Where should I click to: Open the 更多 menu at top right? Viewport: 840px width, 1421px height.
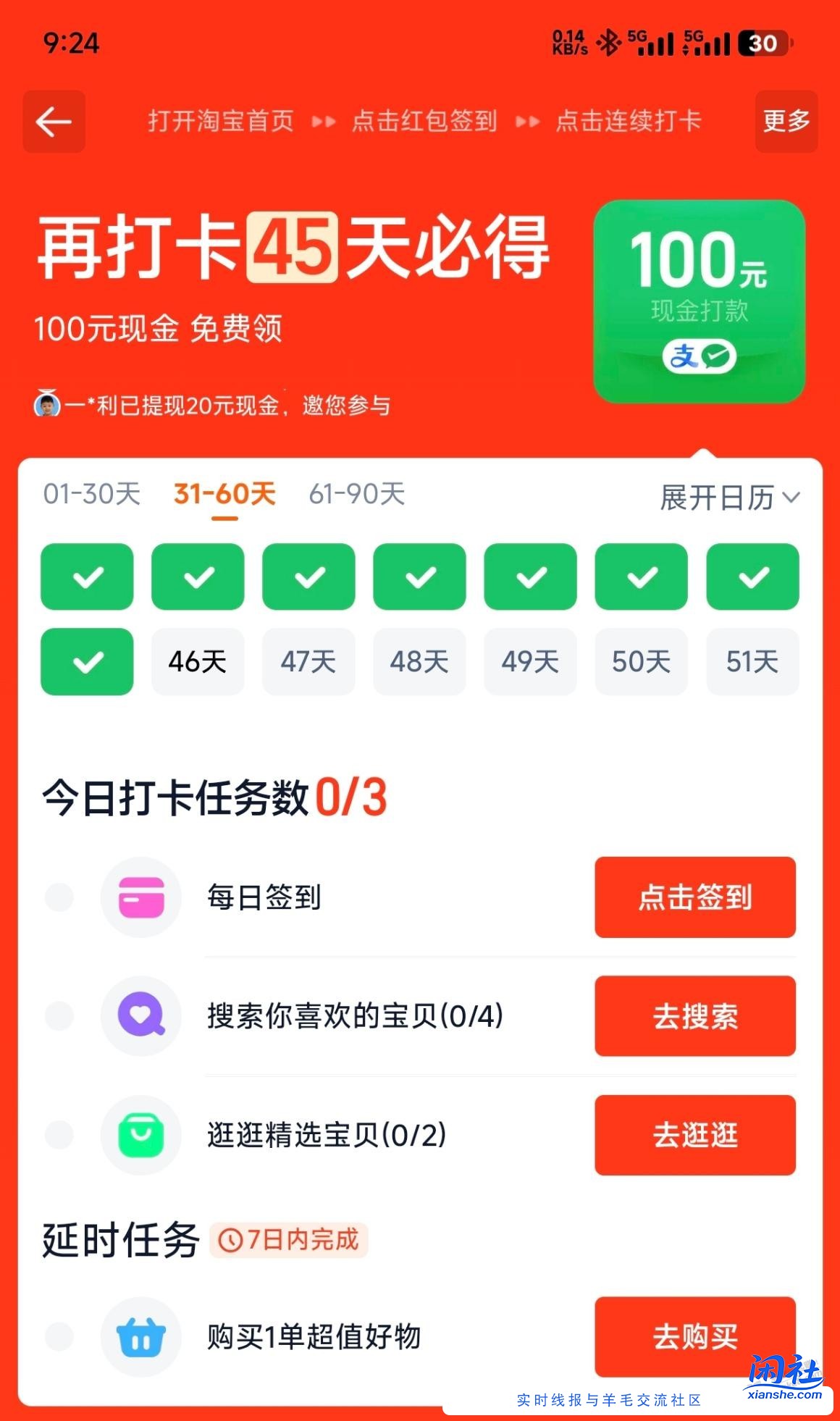click(x=786, y=121)
